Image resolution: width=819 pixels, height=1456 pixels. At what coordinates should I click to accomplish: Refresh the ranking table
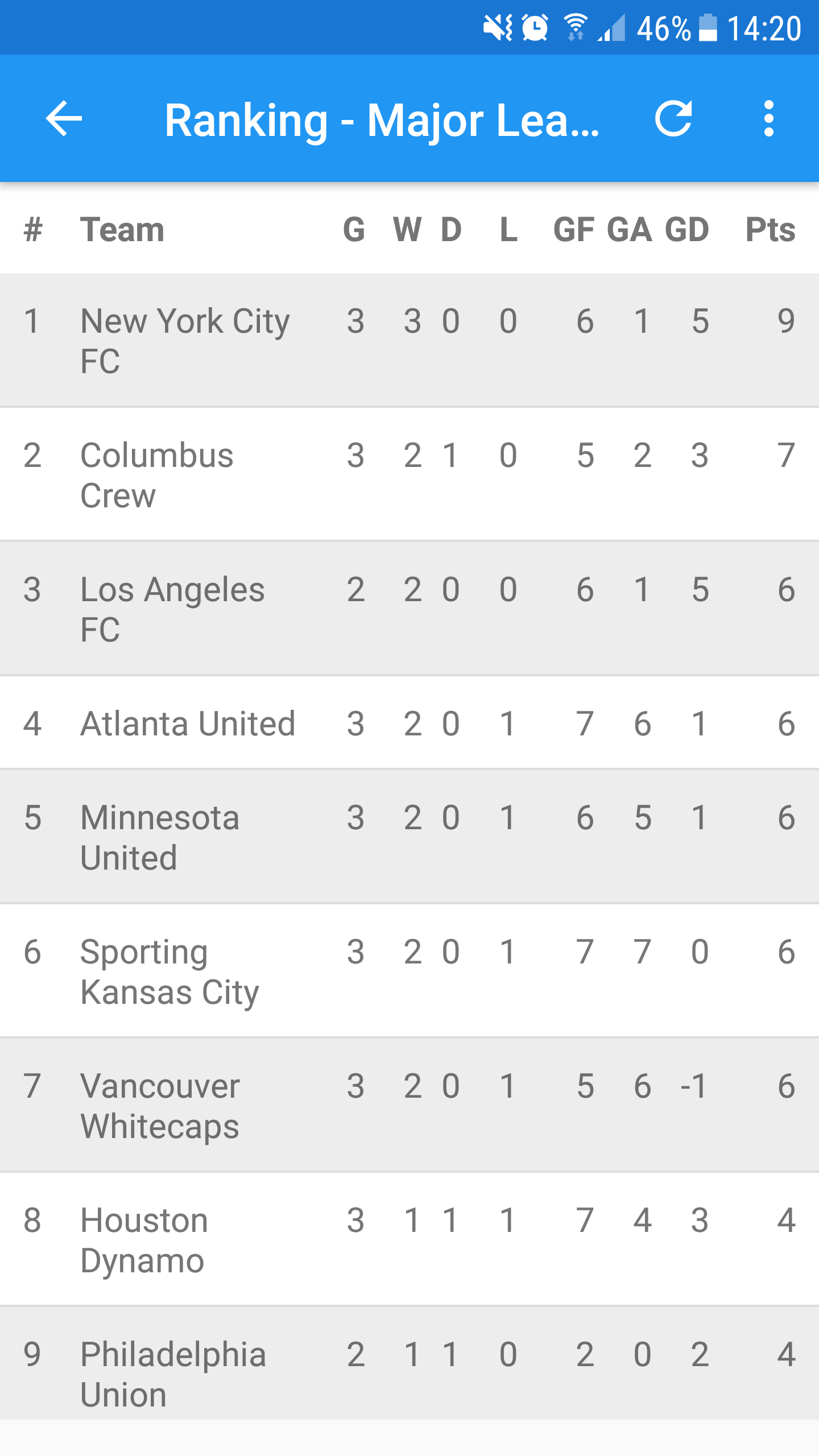(x=675, y=119)
